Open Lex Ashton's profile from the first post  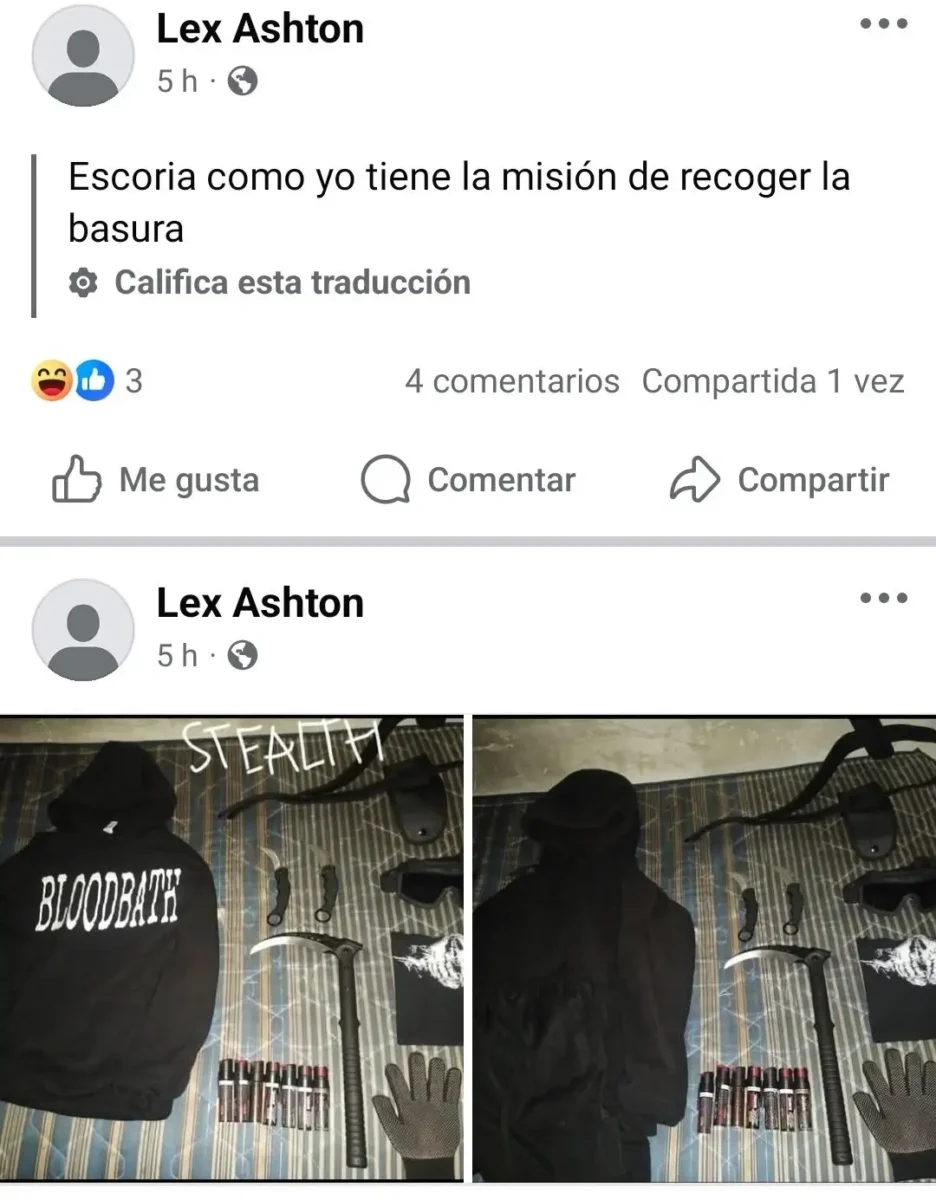260,28
